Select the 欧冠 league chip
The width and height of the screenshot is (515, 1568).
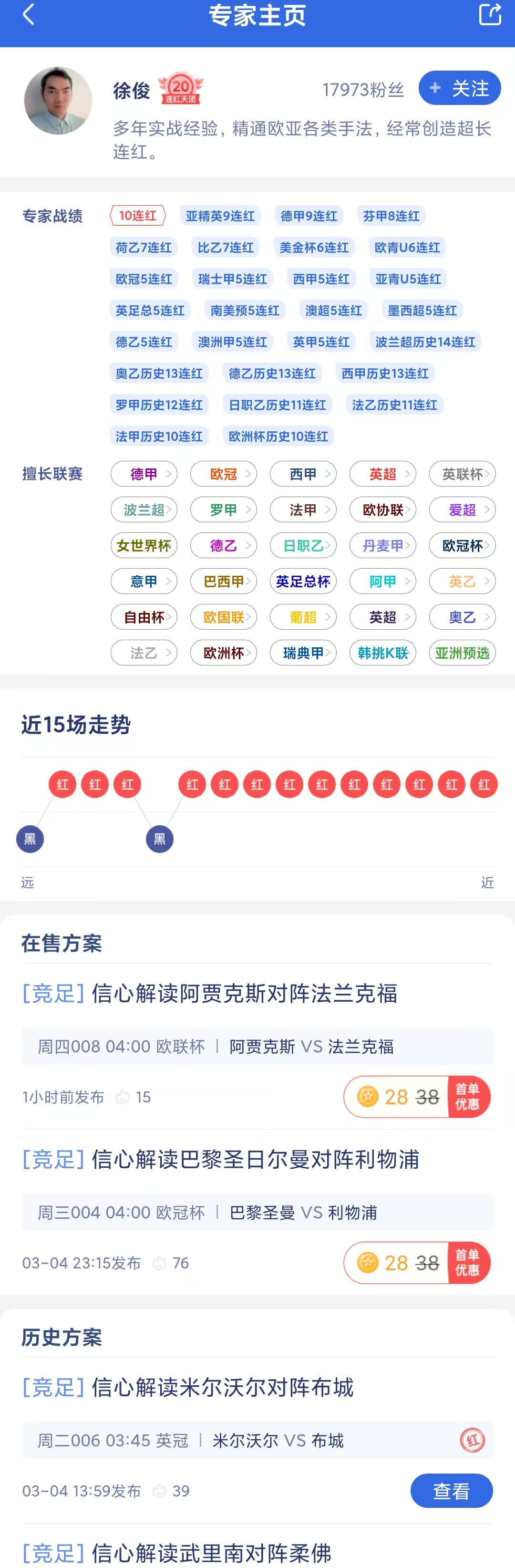tap(224, 474)
